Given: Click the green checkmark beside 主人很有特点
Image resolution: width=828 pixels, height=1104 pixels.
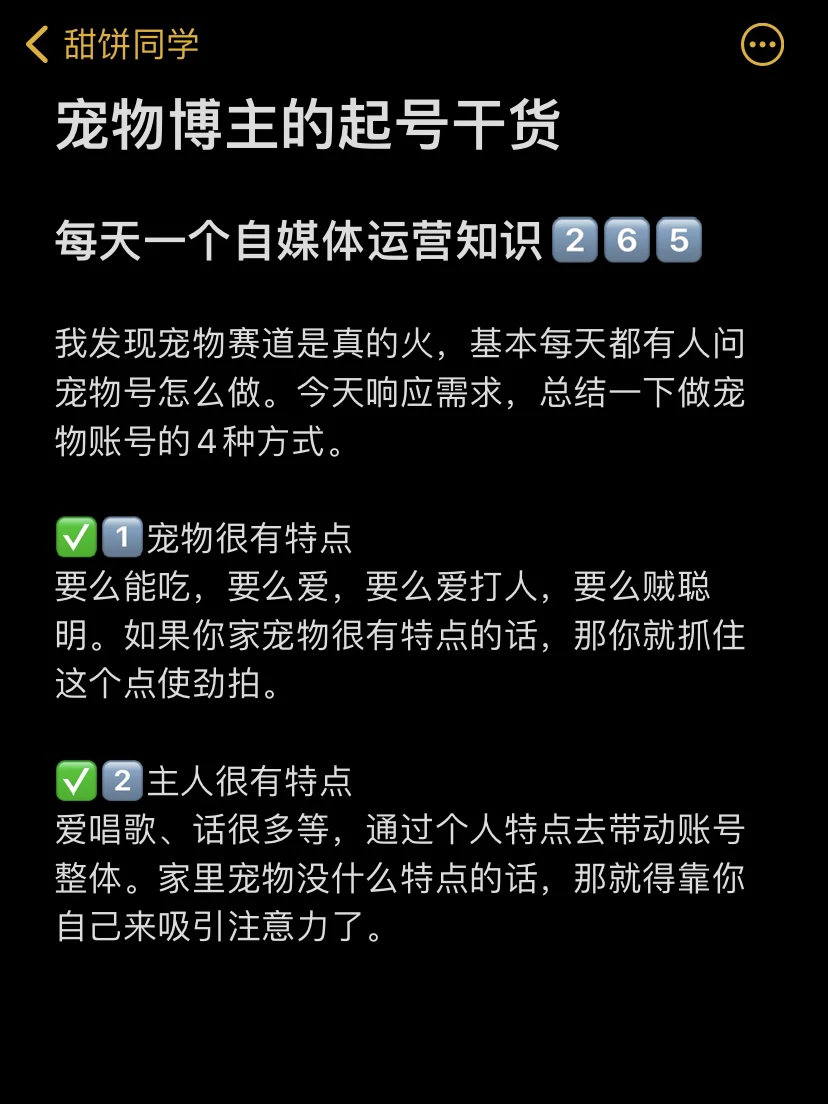Looking at the screenshot, I should 74,782.
